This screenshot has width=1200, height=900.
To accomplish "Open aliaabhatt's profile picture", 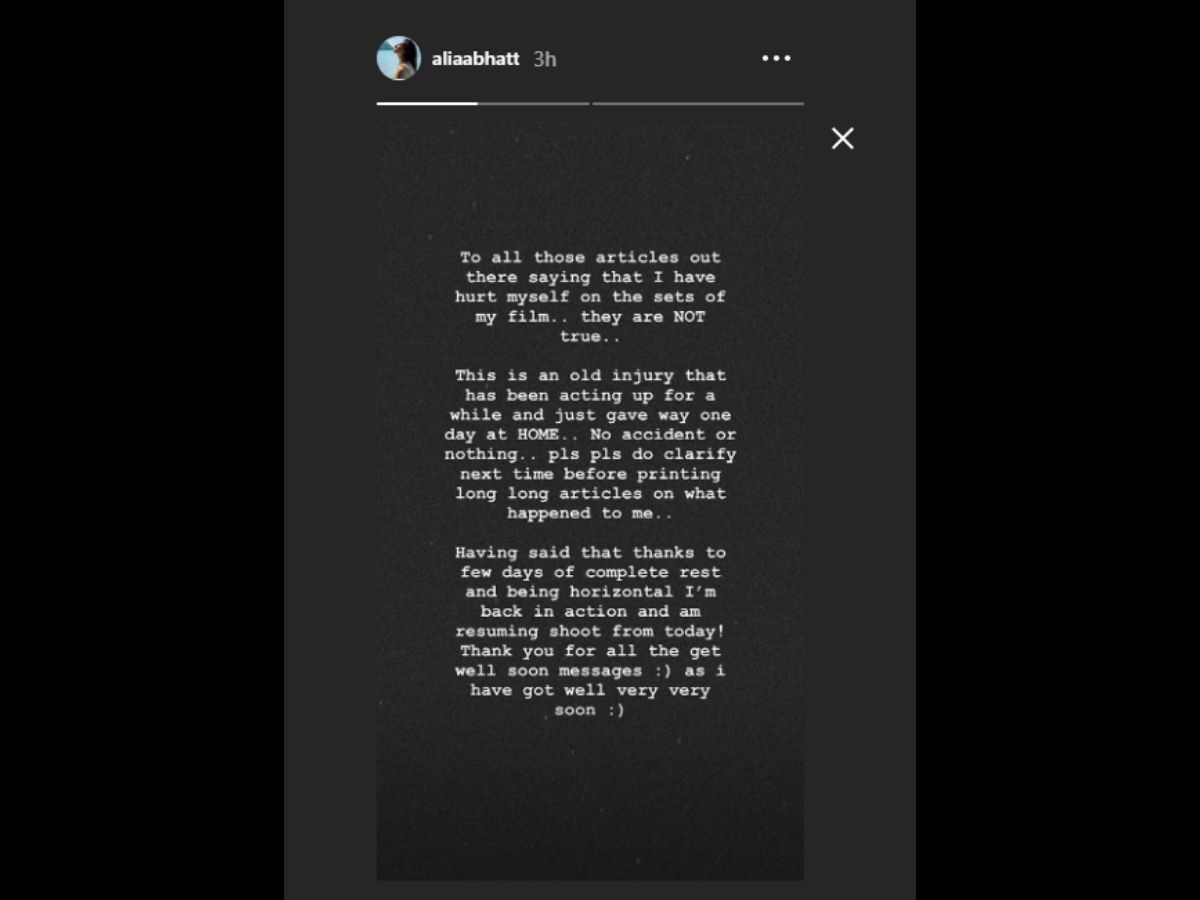I will (398, 58).
